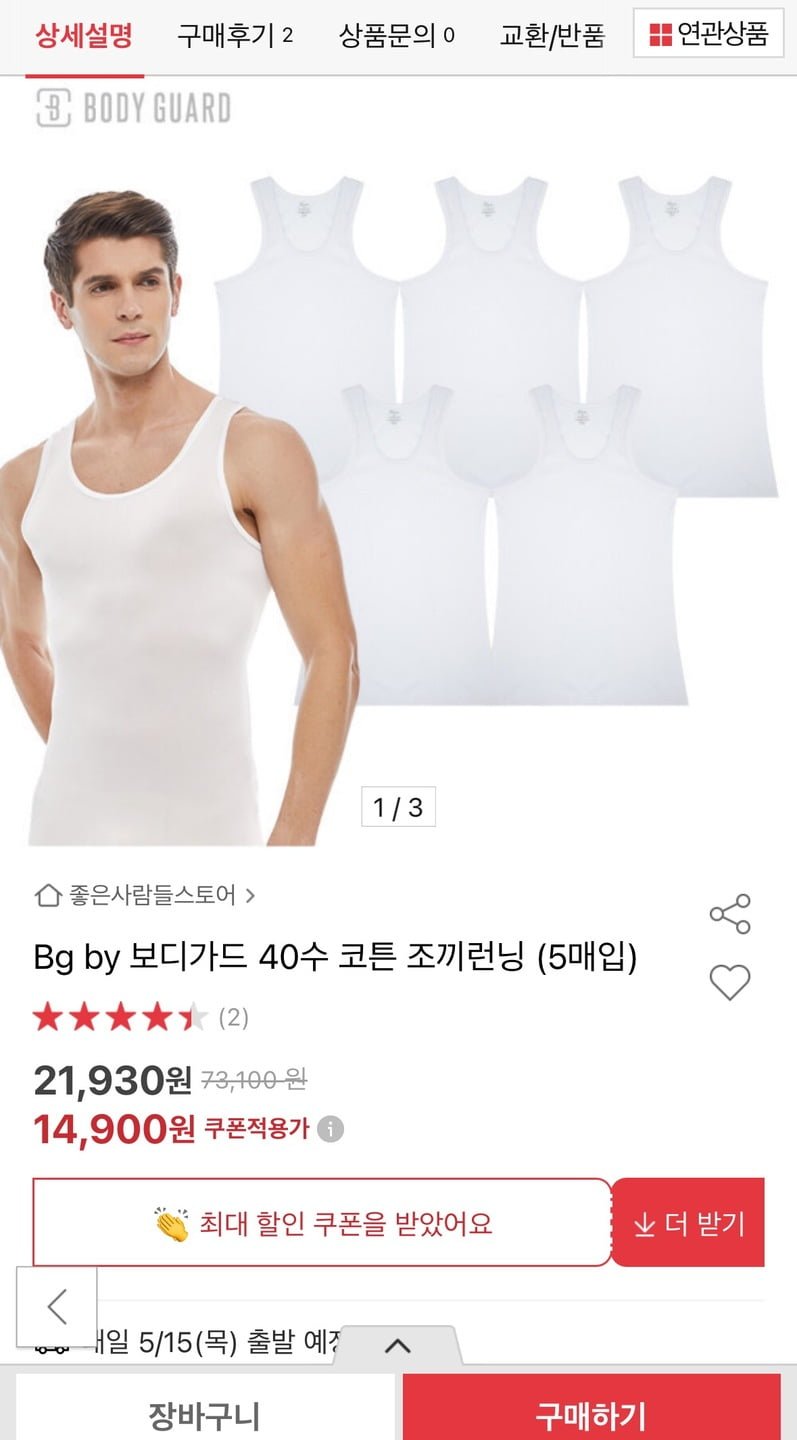Open coupon price info icon
Screen dimensions: 797x1440
330,1129
